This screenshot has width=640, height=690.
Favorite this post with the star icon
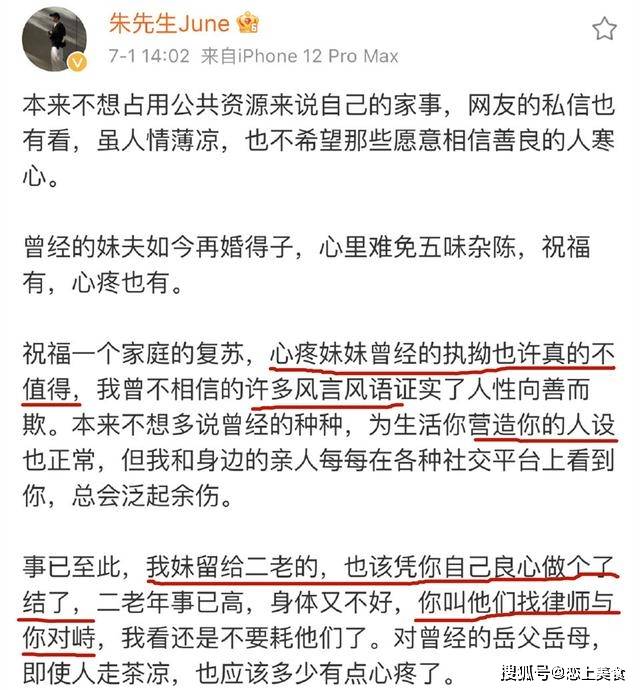(x=604, y=28)
